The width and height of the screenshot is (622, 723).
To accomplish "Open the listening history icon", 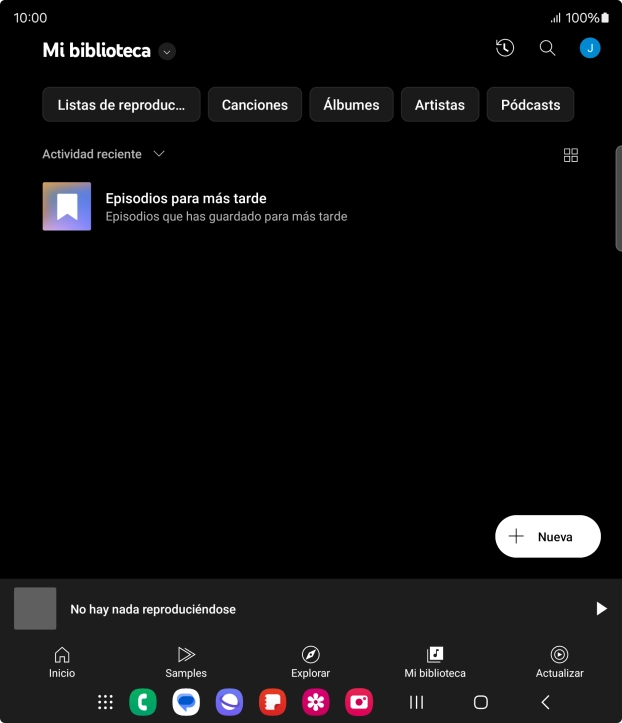I will [x=505, y=48].
